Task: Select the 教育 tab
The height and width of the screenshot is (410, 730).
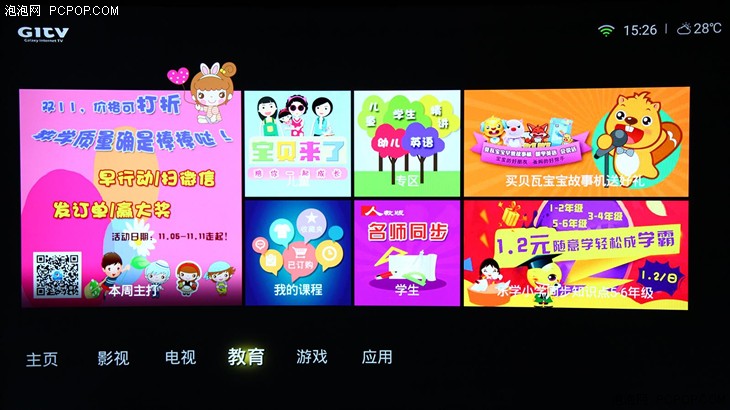Action: [246, 357]
